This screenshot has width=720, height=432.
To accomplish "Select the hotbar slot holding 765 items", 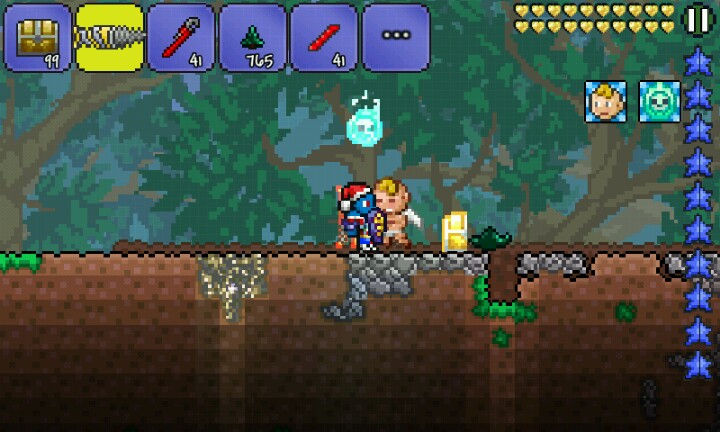I will [x=252, y=37].
